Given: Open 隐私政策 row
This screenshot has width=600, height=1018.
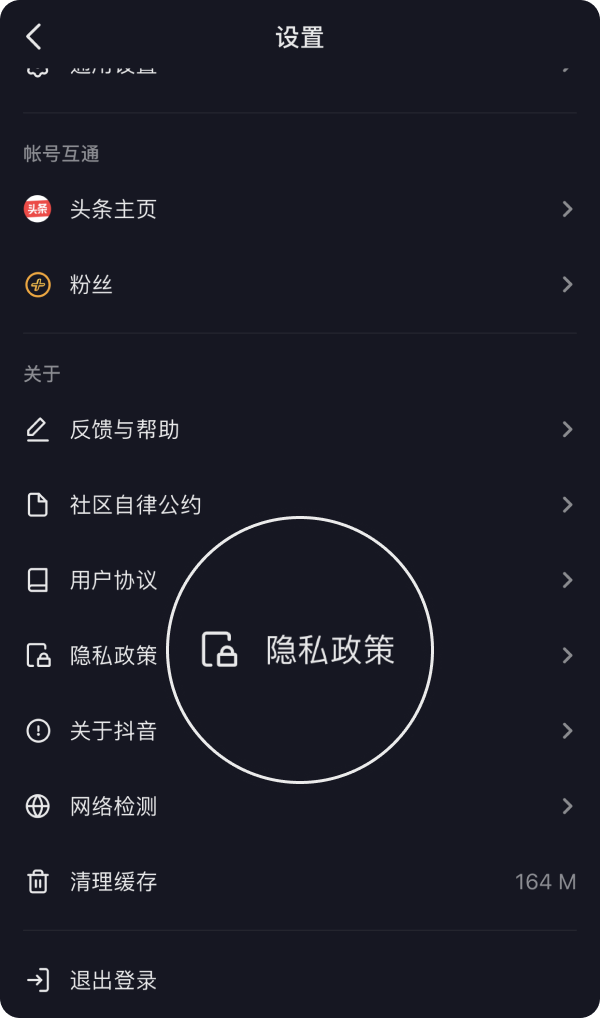Looking at the screenshot, I should [x=300, y=655].
